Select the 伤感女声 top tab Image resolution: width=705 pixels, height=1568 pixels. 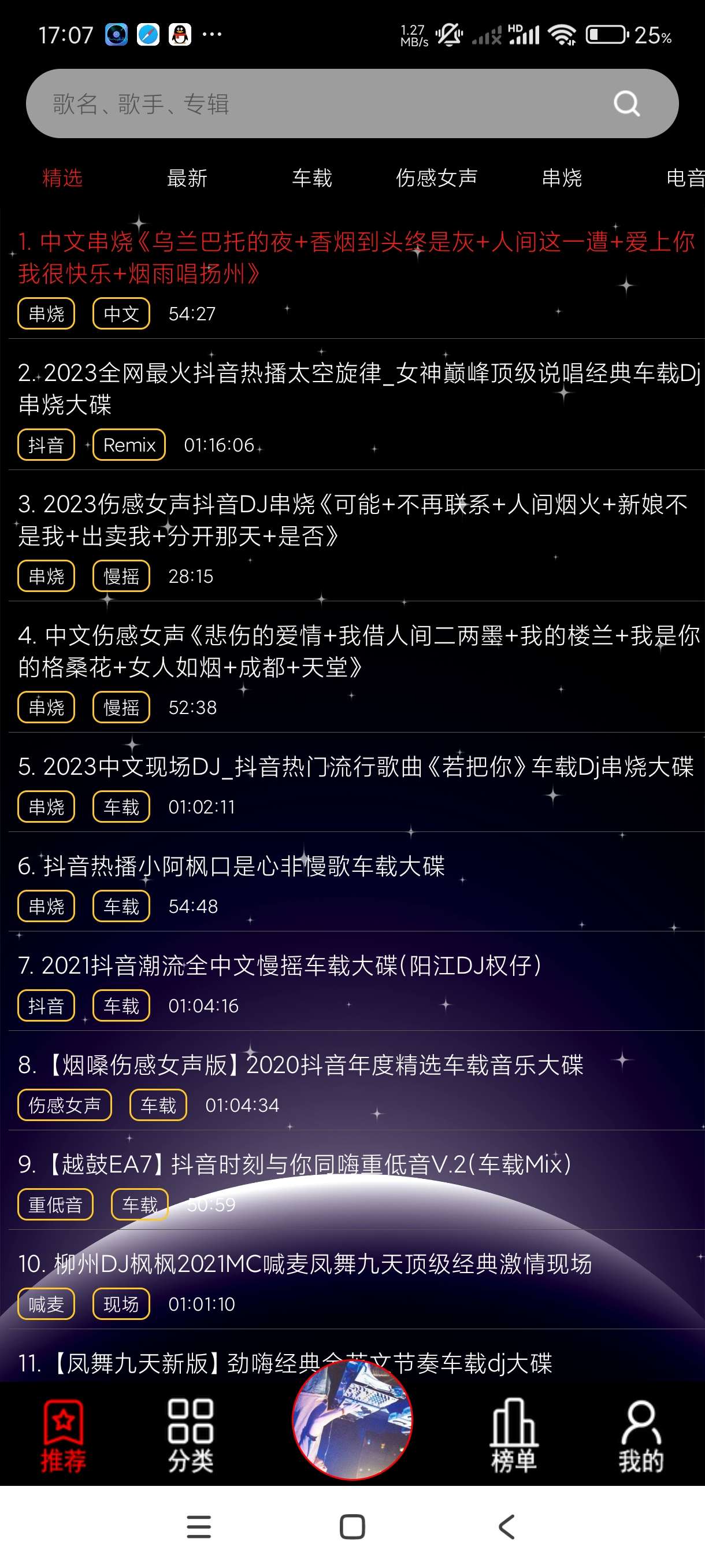pyautogui.click(x=437, y=177)
